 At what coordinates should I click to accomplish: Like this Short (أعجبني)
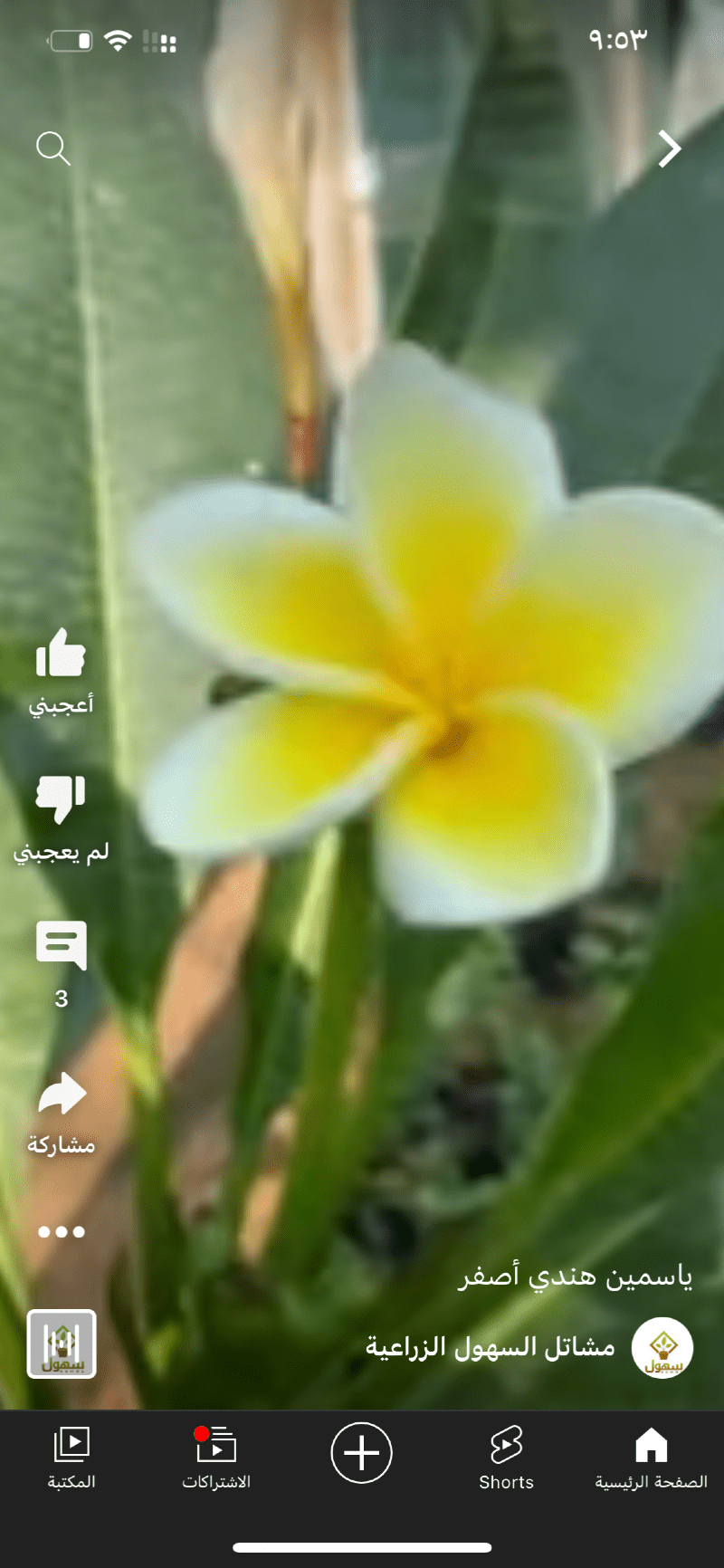[x=61, y=654]
